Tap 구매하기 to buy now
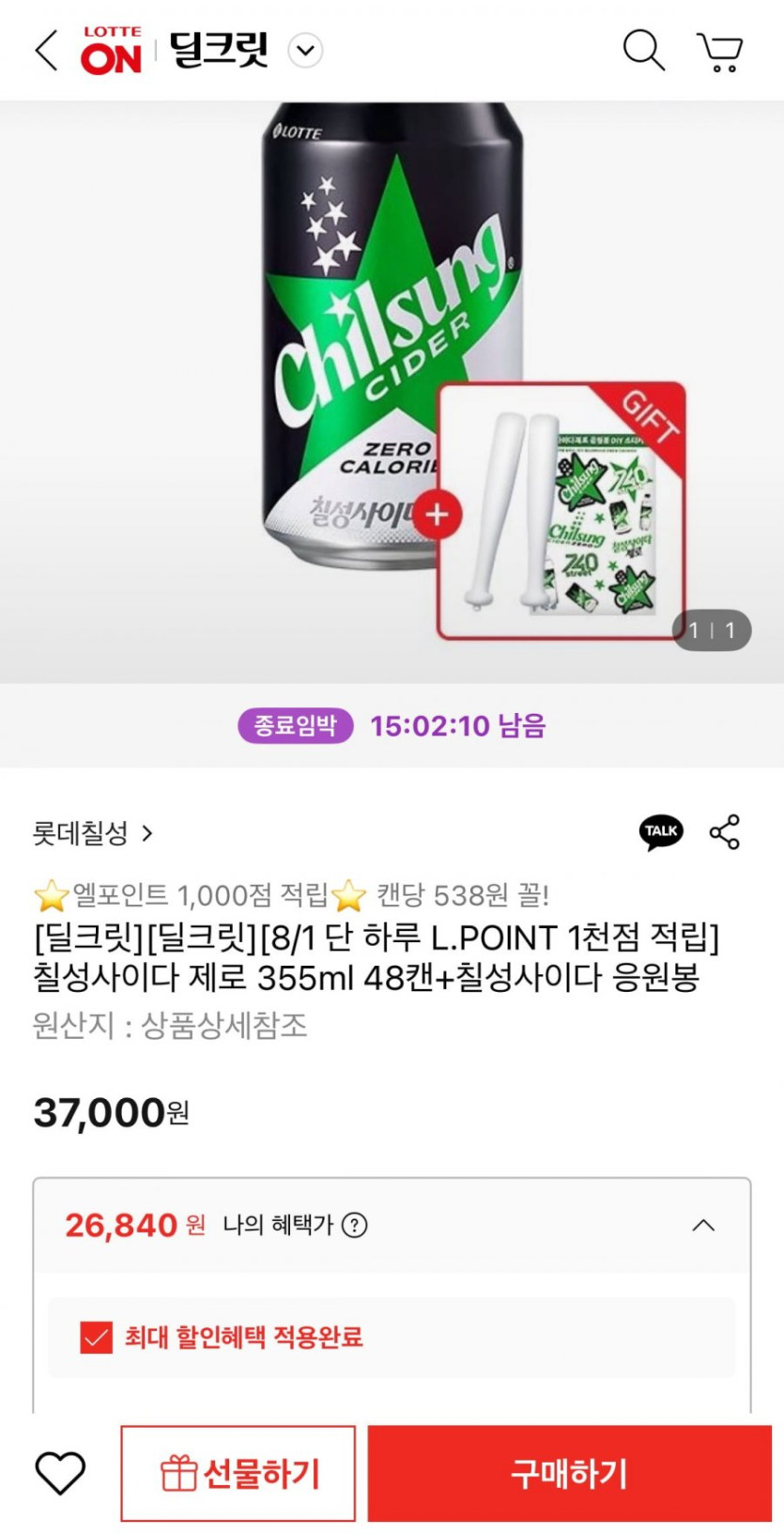 [569, 1473]
